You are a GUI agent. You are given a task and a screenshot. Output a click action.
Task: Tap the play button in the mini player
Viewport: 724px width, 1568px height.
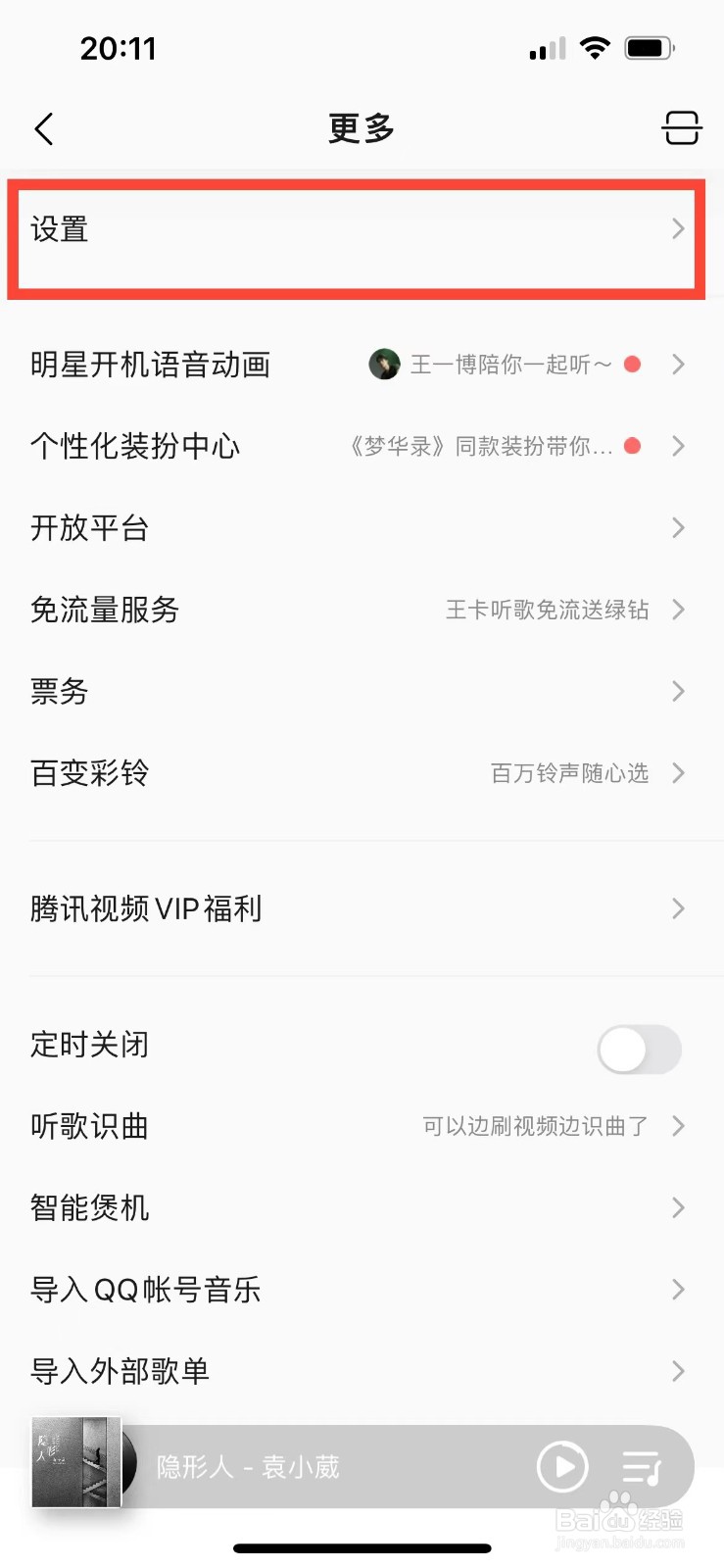coord(561,1466)
